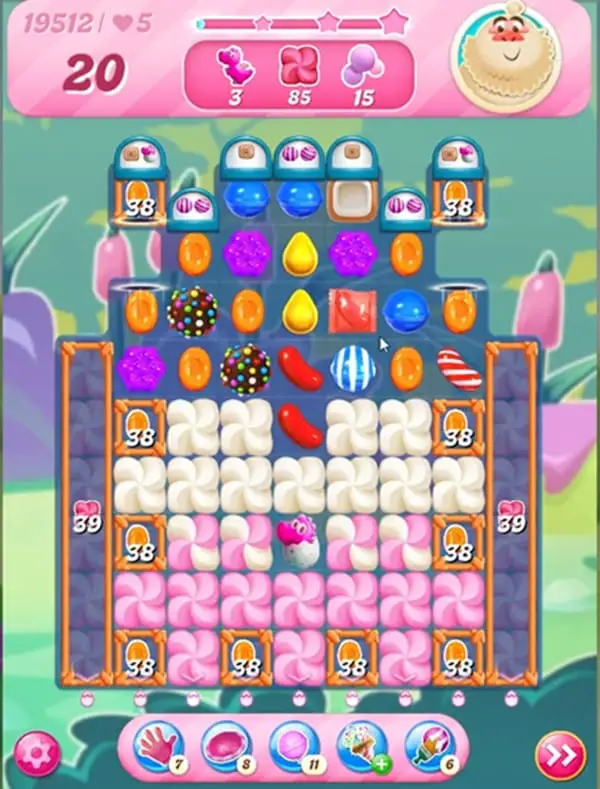This screenshot has width=600, height=789.
Task: Tap the fast-forward arrows button
Action: pyautogui.click(x=562, y=754)
